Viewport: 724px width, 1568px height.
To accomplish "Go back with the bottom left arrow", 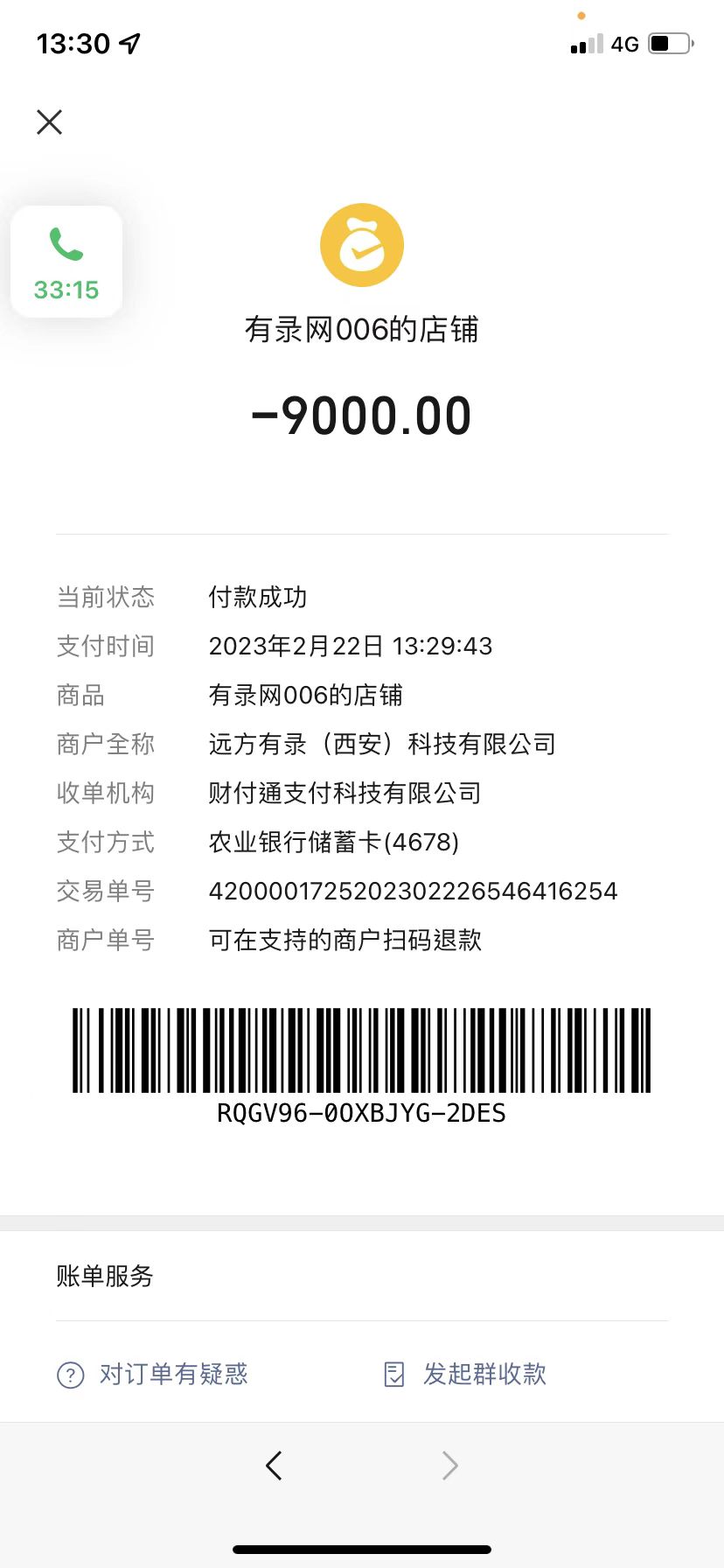I will coord(274,1465).
